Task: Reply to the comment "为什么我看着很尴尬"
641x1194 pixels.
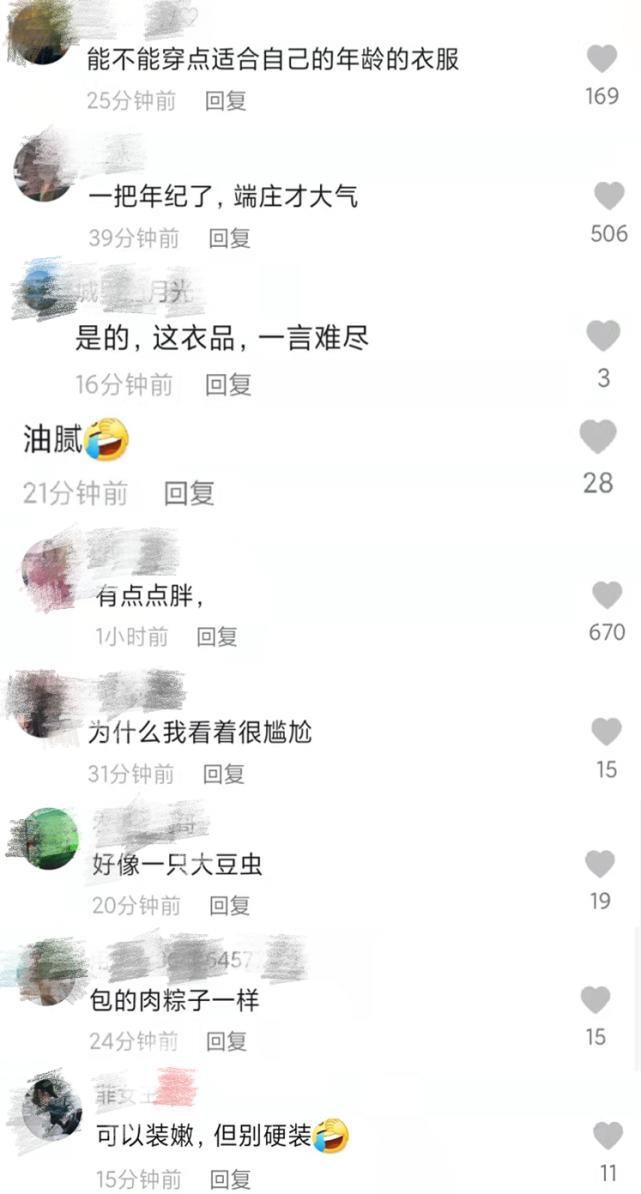Action: [x=224, y=773]
